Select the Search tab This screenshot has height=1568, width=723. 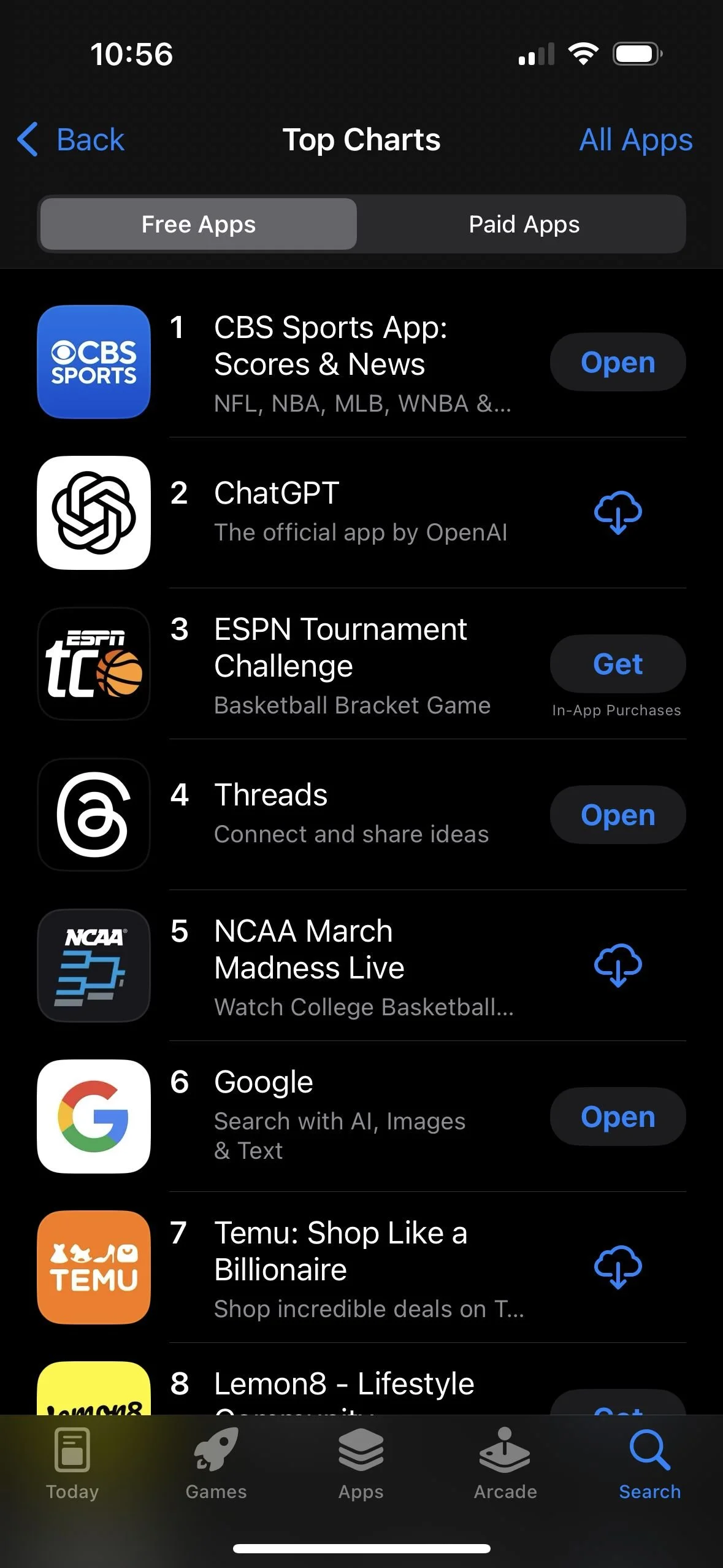pos(649,1464)
